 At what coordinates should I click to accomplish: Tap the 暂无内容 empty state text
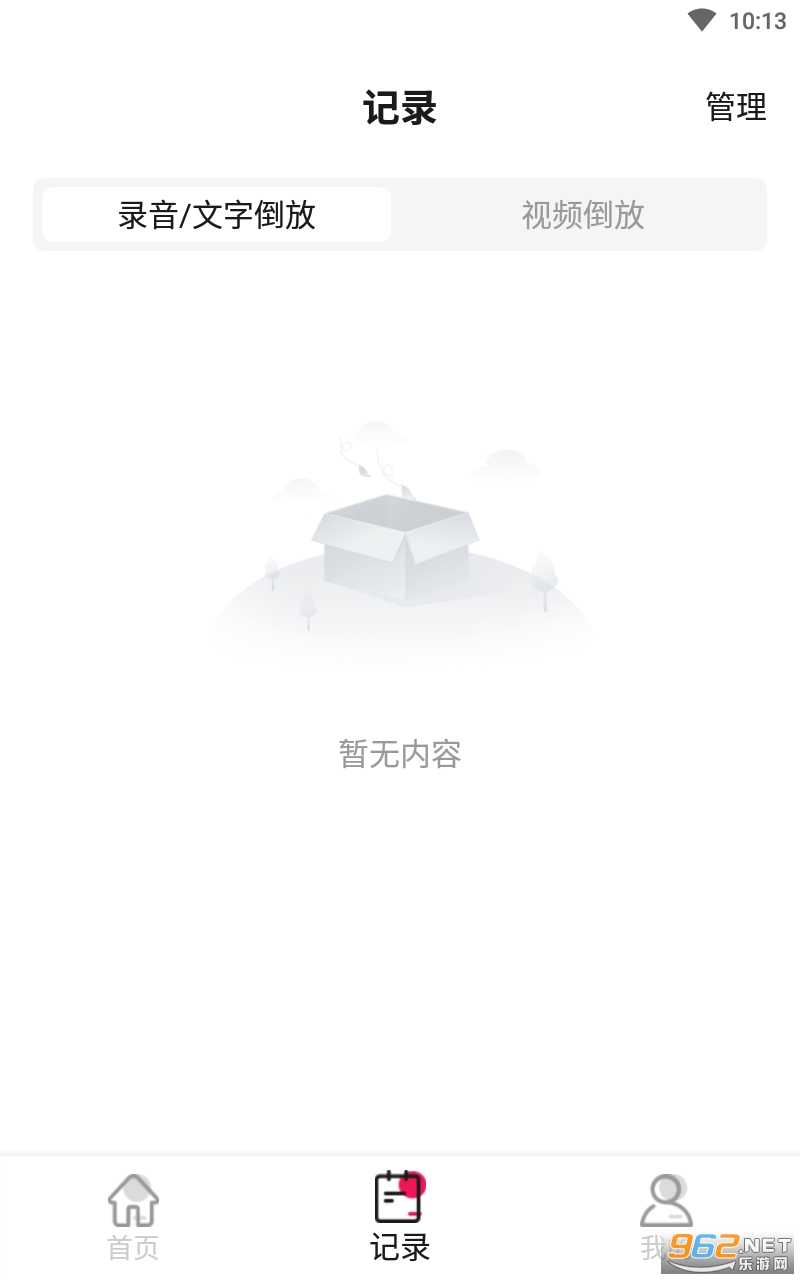point(400,754)
